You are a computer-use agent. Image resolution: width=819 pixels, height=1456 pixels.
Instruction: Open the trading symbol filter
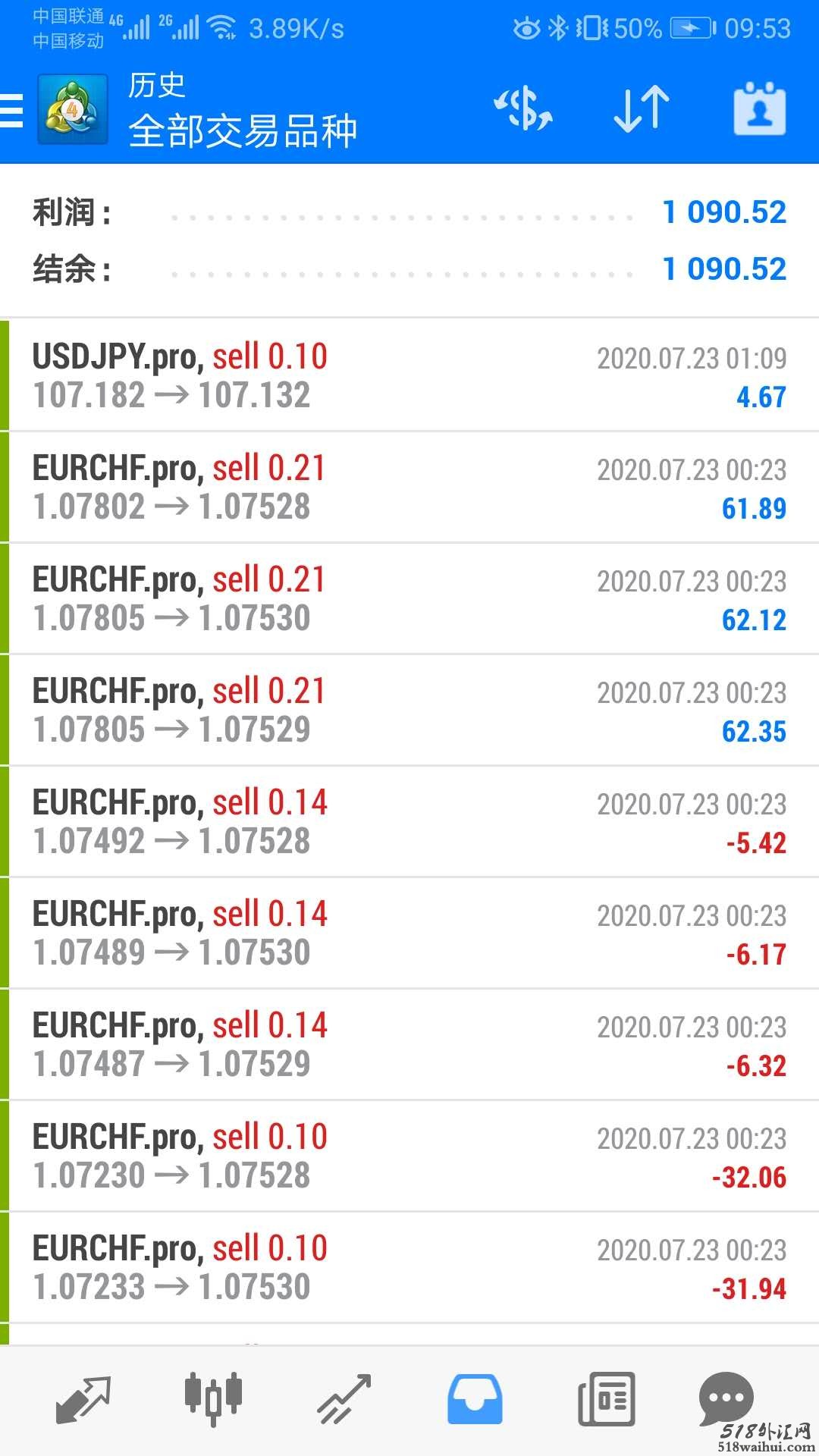click(x=523, y=108)
